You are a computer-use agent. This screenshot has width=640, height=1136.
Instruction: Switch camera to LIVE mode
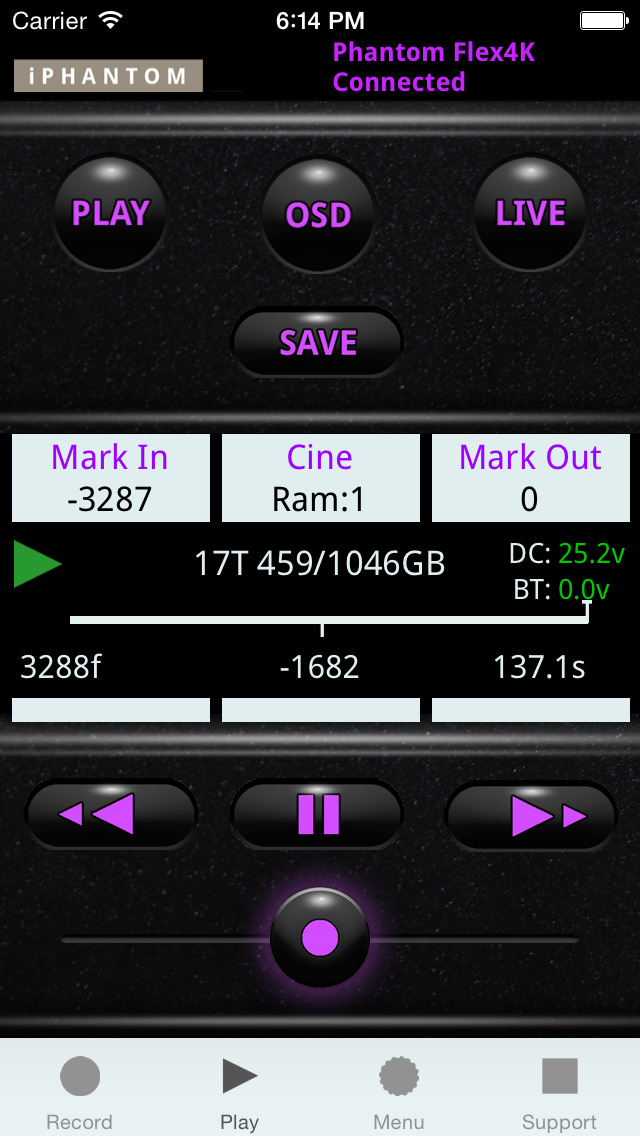530,213
